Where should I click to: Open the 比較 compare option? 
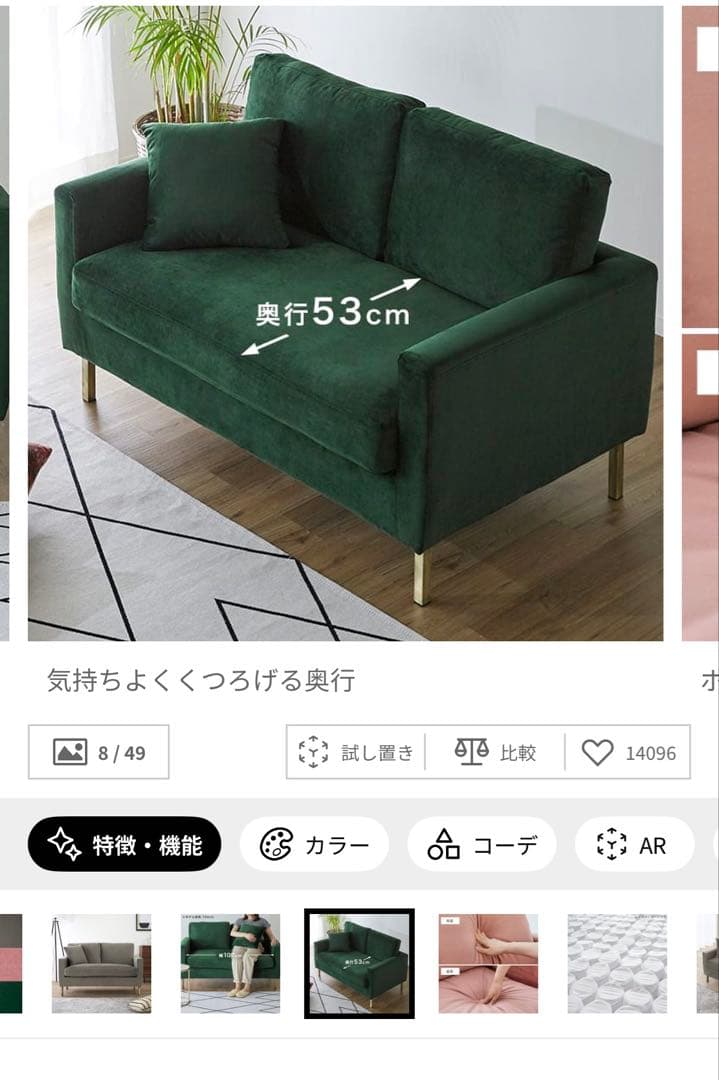[x=496, y=752]
